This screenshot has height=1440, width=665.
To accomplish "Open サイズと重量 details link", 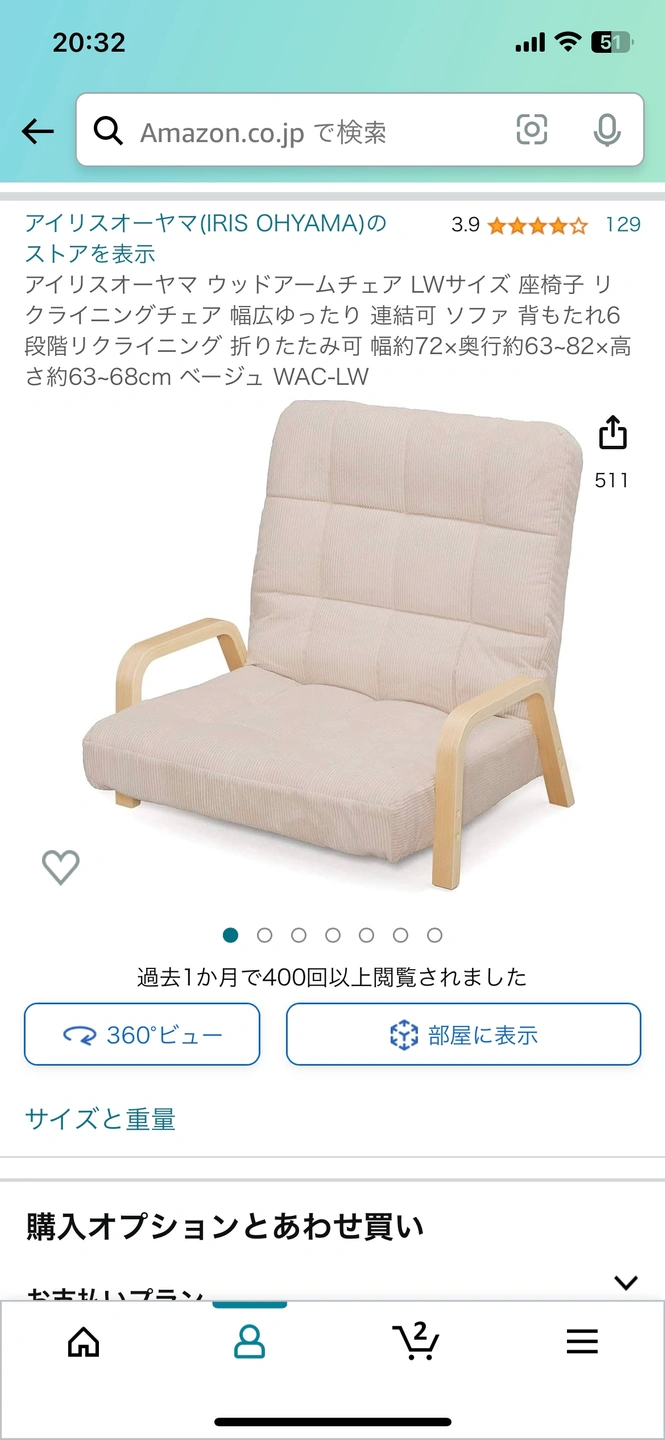I will coord(100,1119).
